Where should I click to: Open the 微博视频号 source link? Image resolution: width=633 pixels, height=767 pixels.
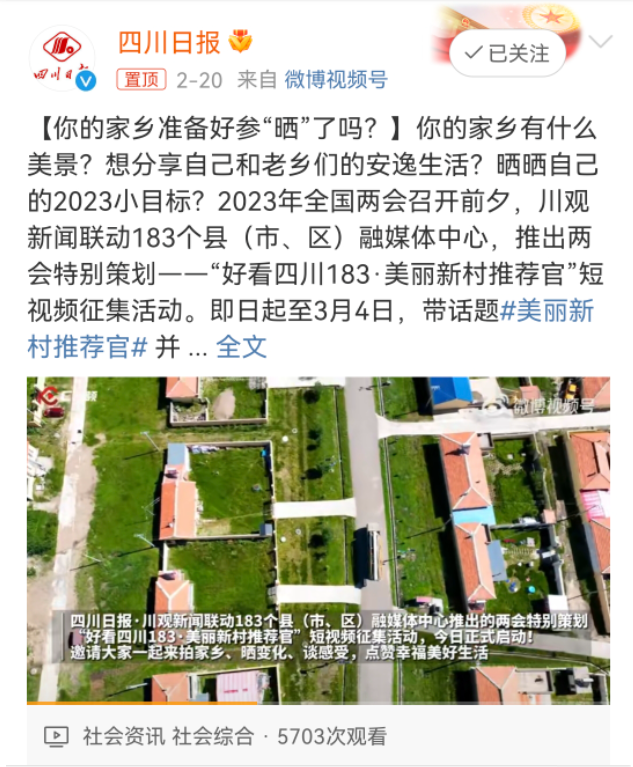pos(335,80)
